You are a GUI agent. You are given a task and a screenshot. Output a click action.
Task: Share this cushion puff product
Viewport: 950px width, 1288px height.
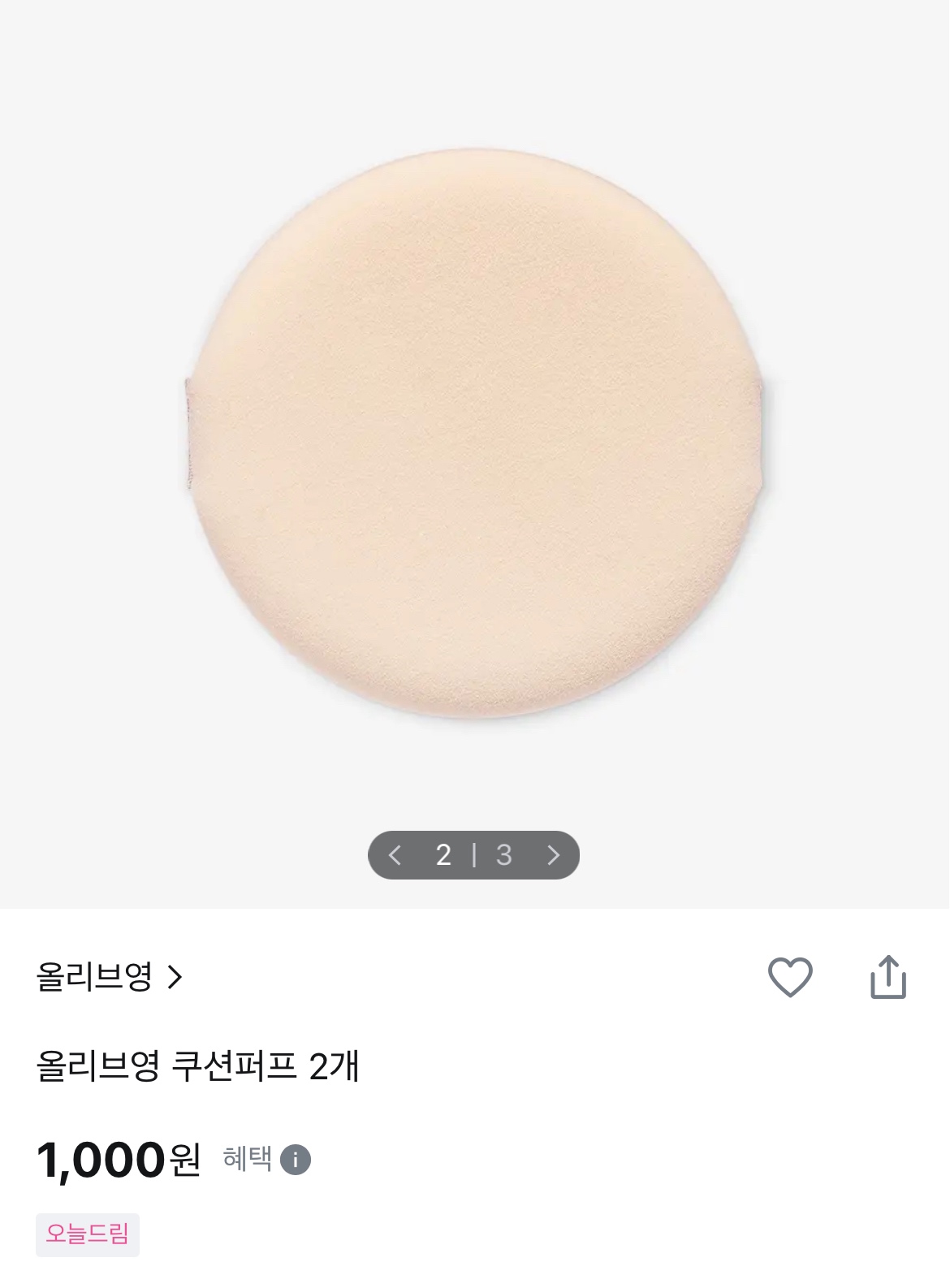887,976
